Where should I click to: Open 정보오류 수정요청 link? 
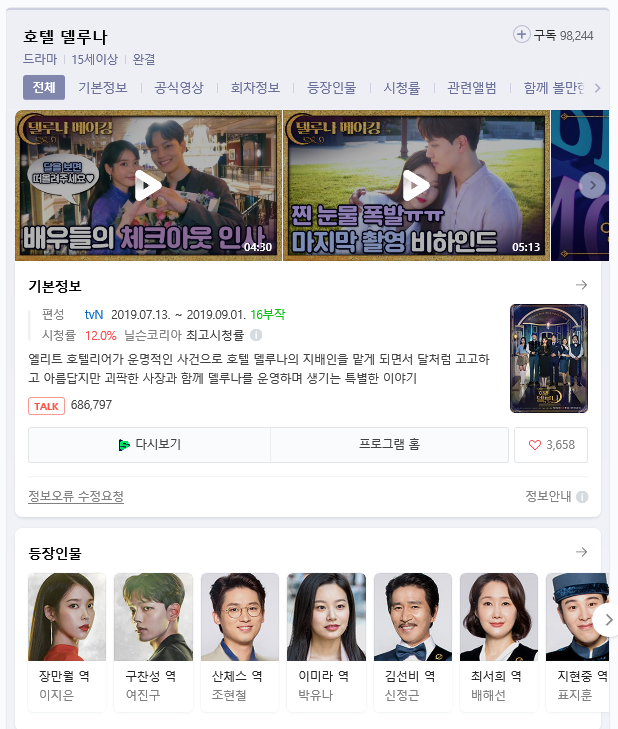point(76,497)
